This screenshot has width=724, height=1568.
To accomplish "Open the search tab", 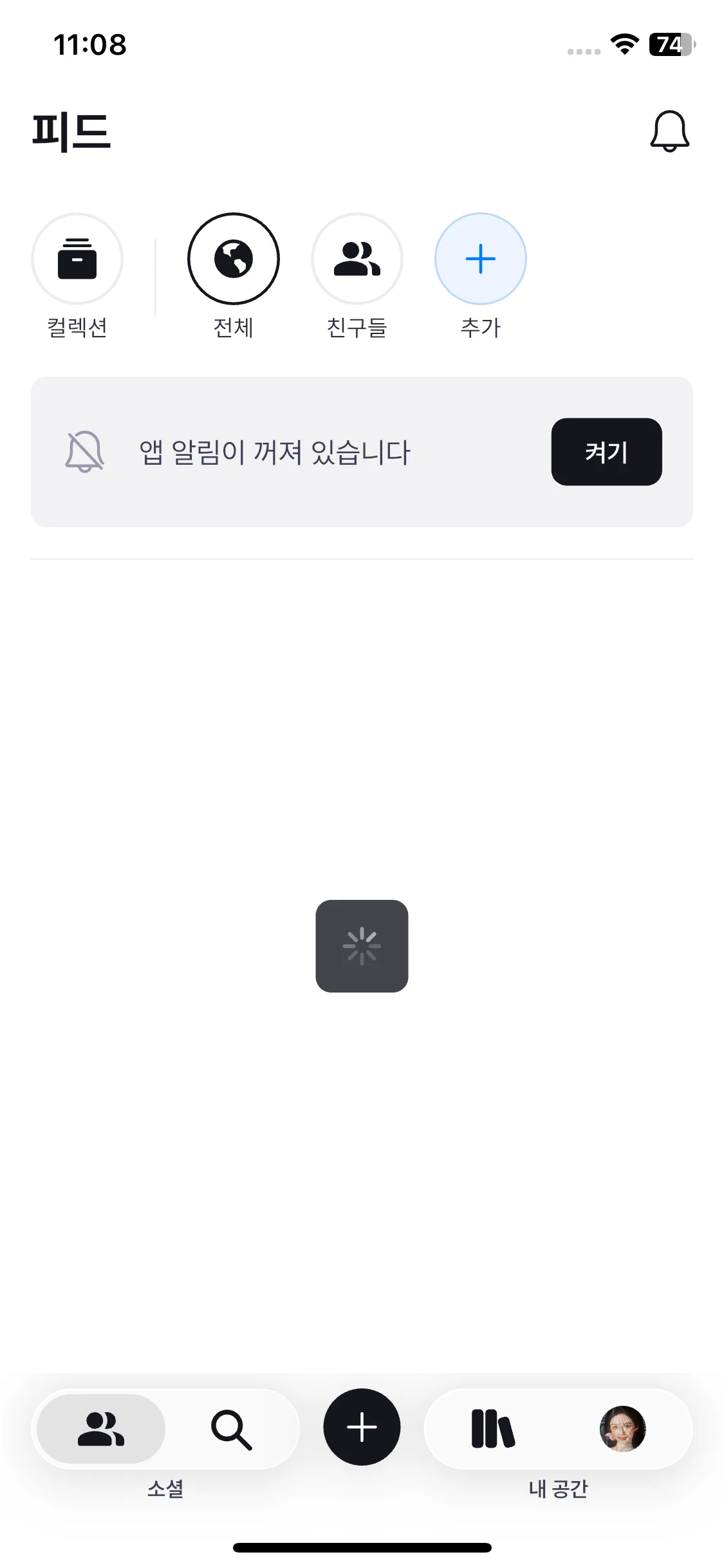I will (231, 1429).
